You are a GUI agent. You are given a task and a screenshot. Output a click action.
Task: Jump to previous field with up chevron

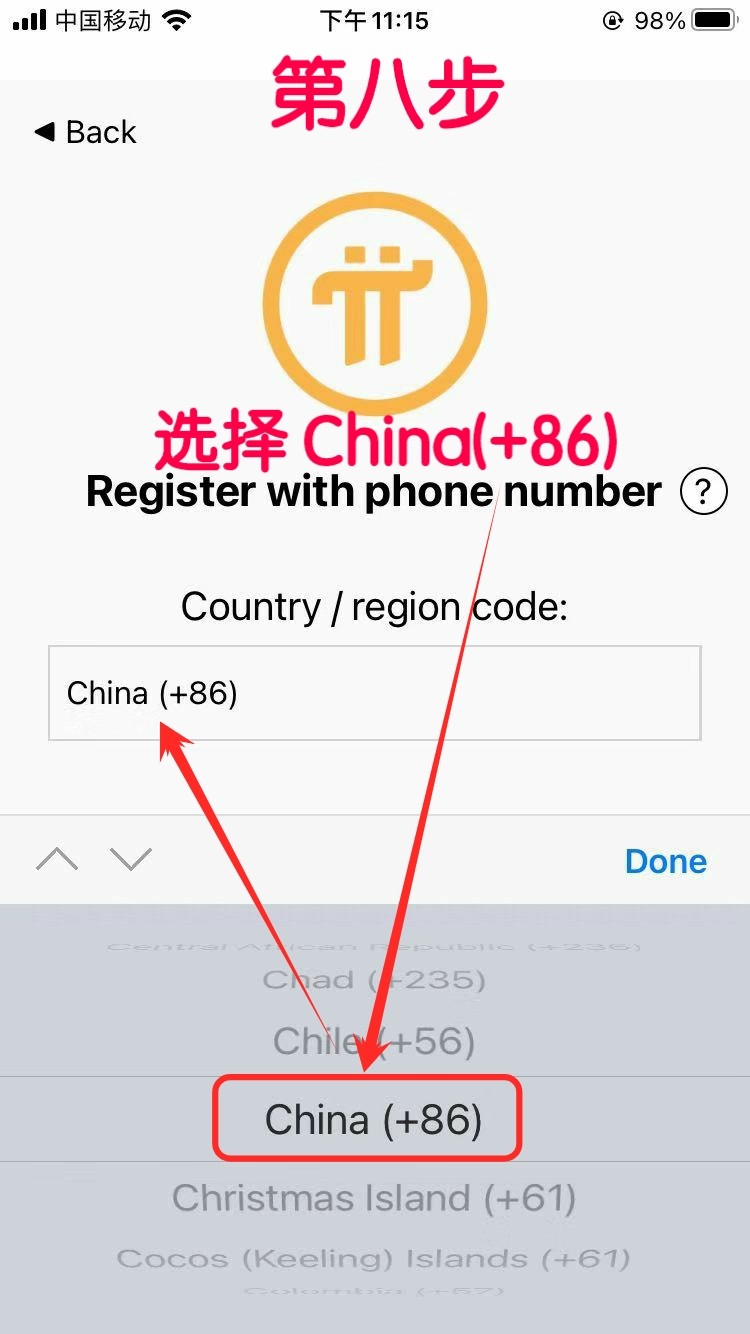coord(57,859)
